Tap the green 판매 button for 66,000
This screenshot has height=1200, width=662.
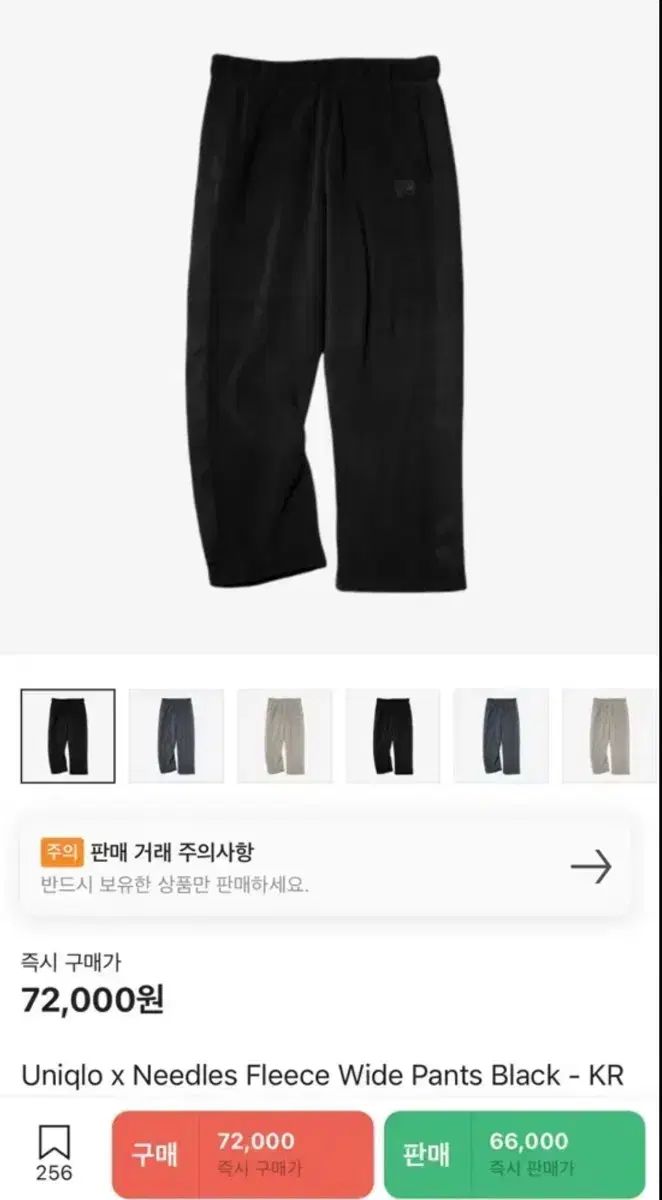(x=514, y=1153)
